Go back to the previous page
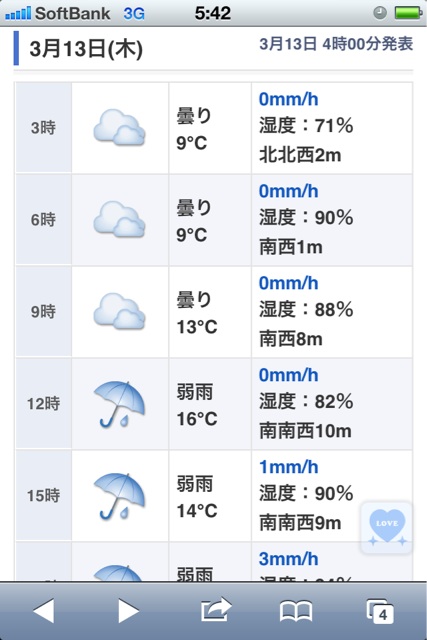Screen dimensions: 427x640 tap(44, 611)
